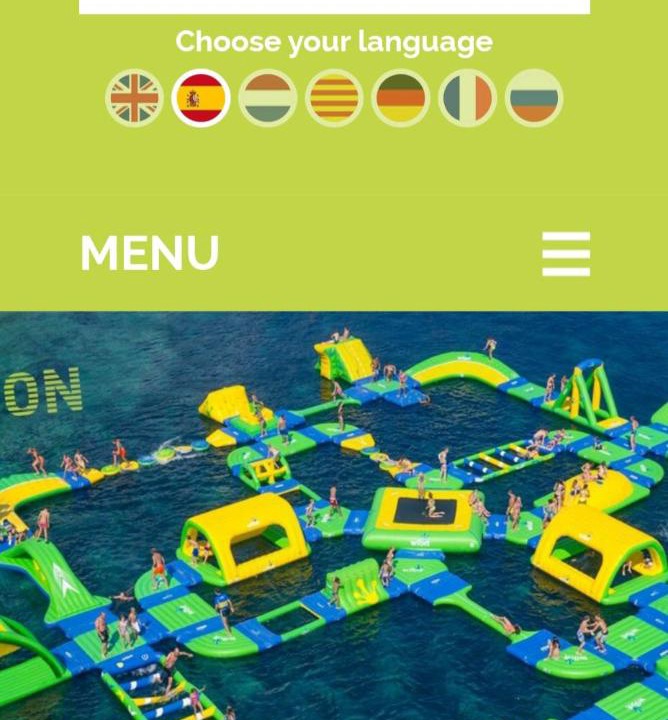Switch language to German flag
The width and height of the screenshot is (668, 720).
pos(400,98)
